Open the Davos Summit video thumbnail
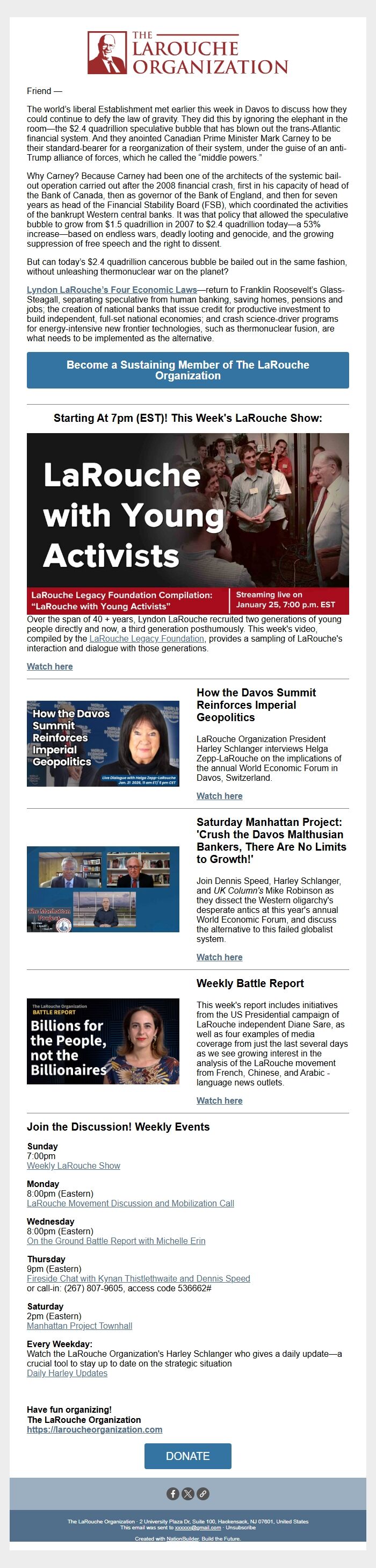The width and height of the screenshot is (376, 1568). click(103, 743)
